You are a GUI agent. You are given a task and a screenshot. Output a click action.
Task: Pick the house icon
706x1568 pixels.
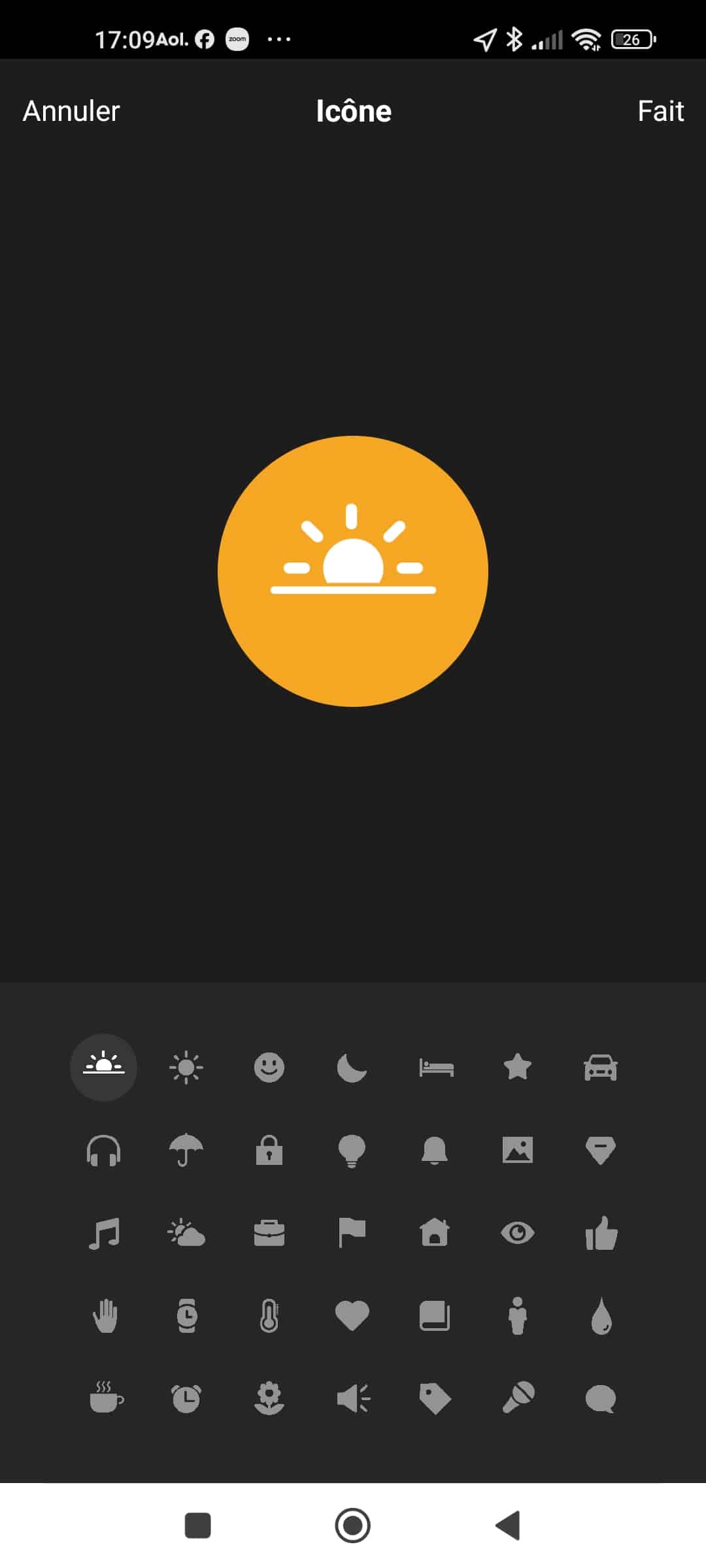(435, 1232)
